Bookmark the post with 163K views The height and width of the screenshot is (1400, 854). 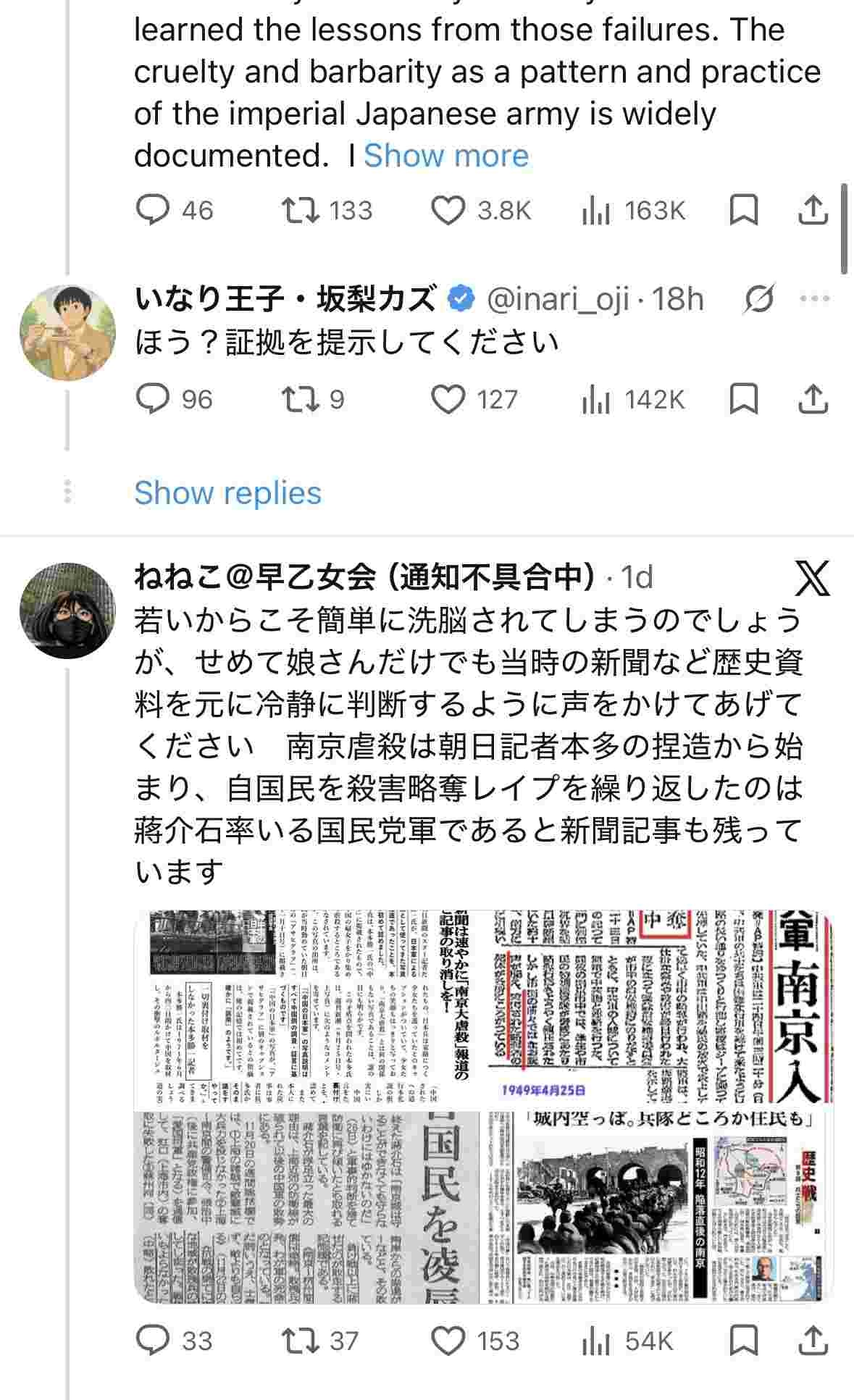[x=743, y=210]
